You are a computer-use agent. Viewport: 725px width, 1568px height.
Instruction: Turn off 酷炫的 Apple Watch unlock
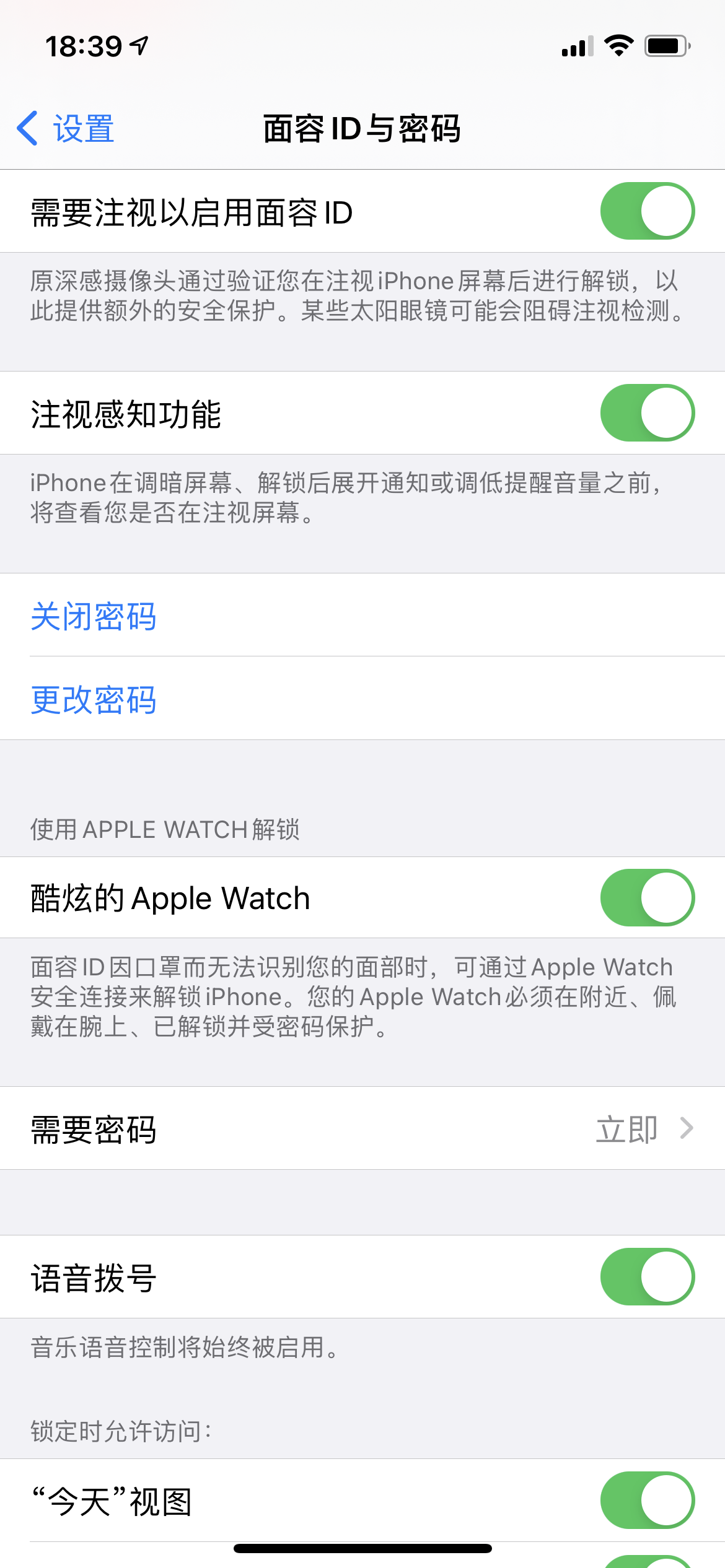click(647, 898)
